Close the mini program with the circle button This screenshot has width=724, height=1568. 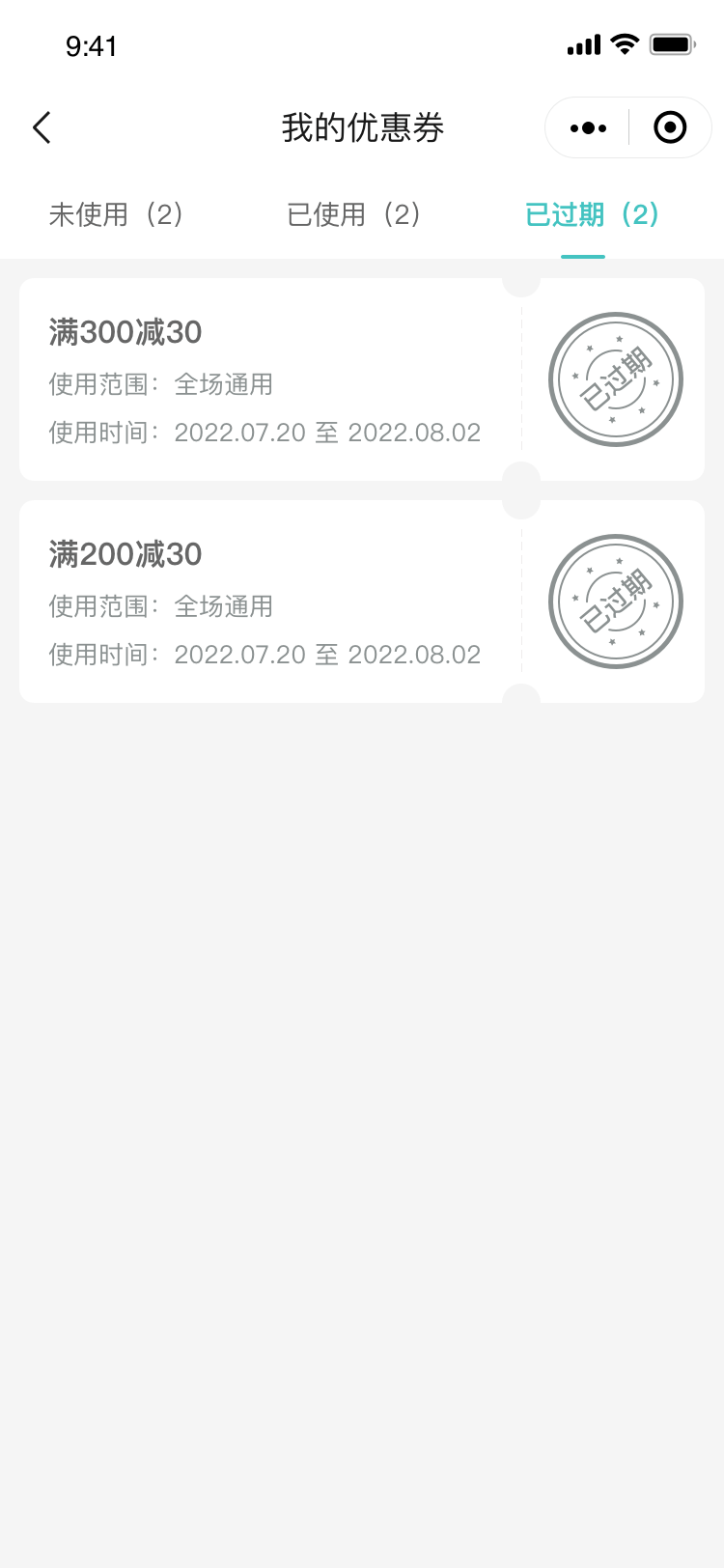click(x=670, y=127)
